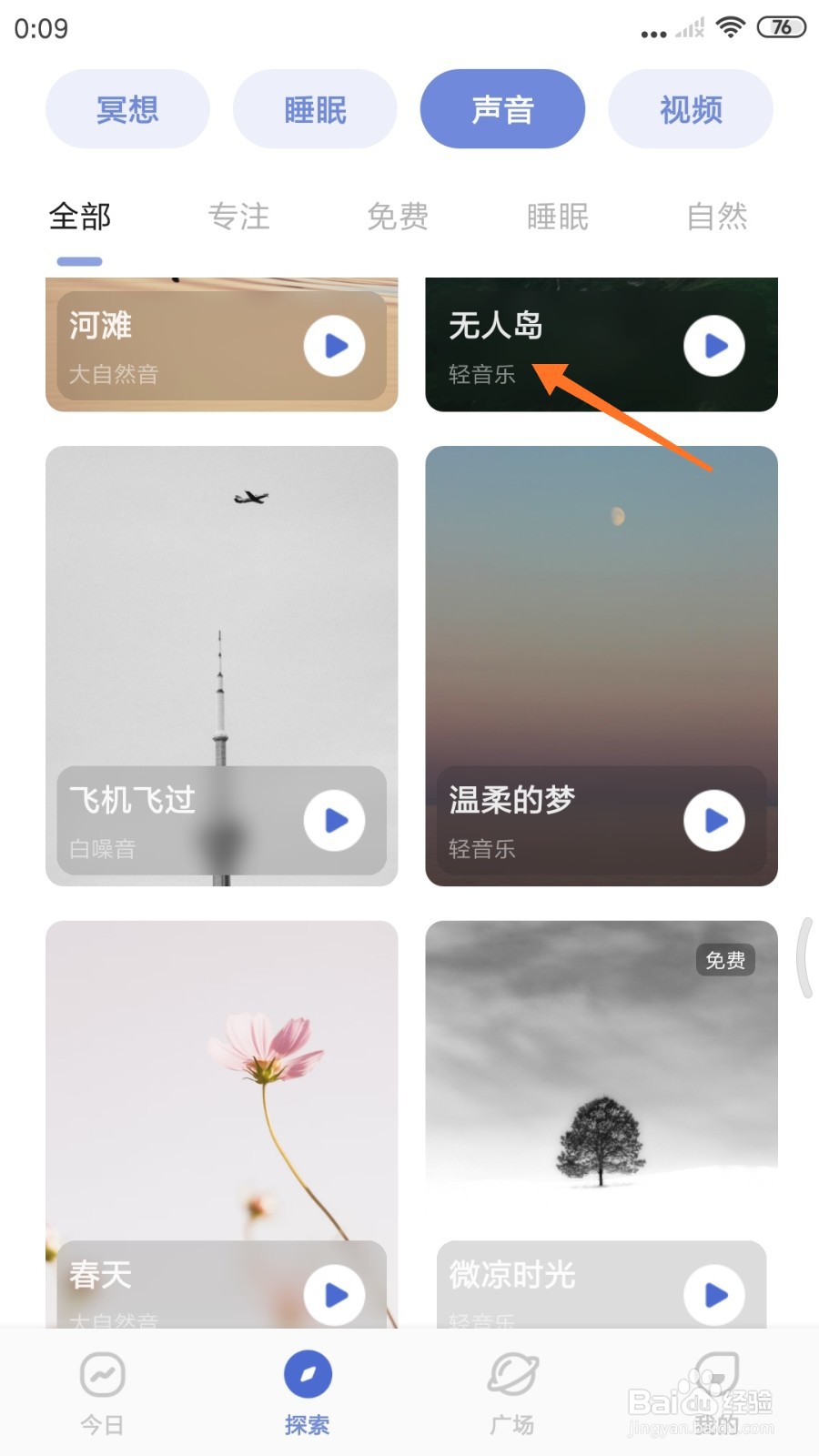
Task: Play the 河滩 nature sound
Action: pyautogui.click(x=335, y=346)
